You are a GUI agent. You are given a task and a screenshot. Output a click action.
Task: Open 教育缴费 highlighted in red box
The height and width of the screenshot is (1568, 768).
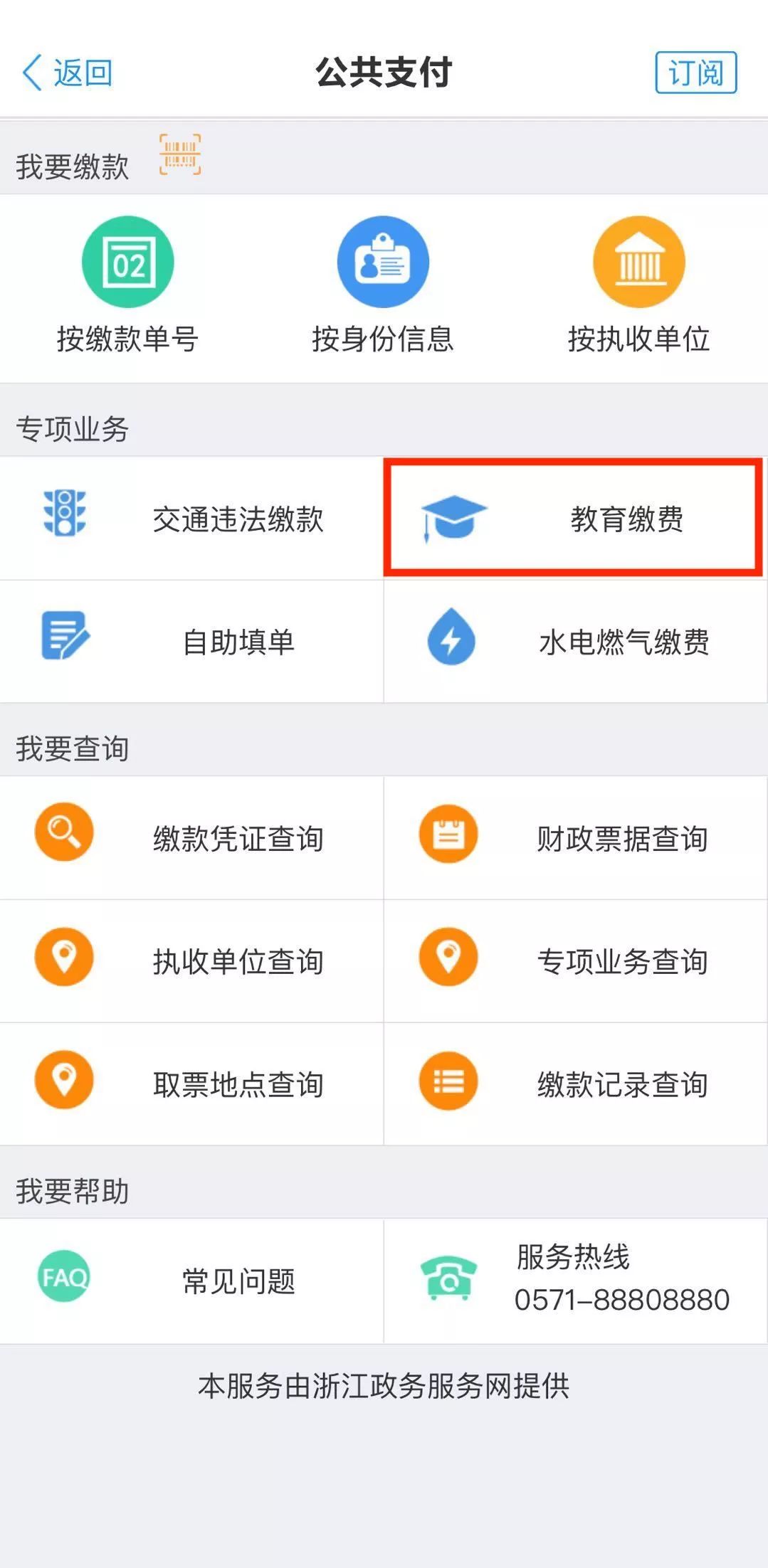(574, 518)
